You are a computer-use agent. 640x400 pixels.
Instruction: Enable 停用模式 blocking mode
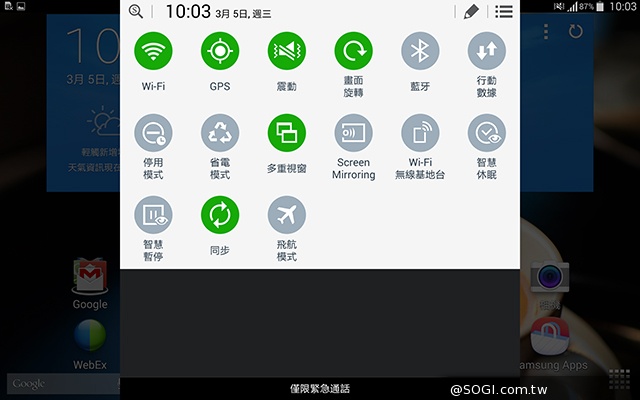point(153,133)
